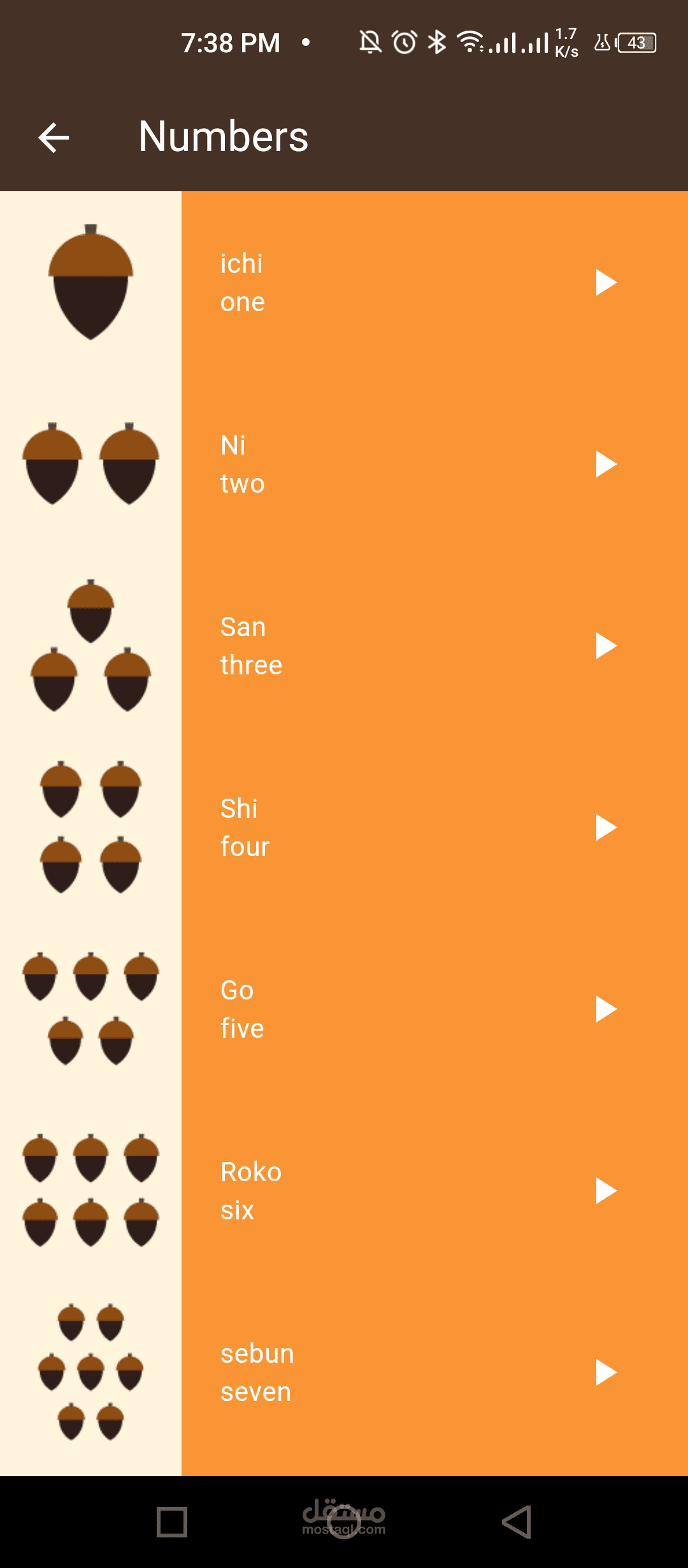The height and width of the screenshot is (1568, 688).
Task: Tap the system back button
Action: 517,1522
